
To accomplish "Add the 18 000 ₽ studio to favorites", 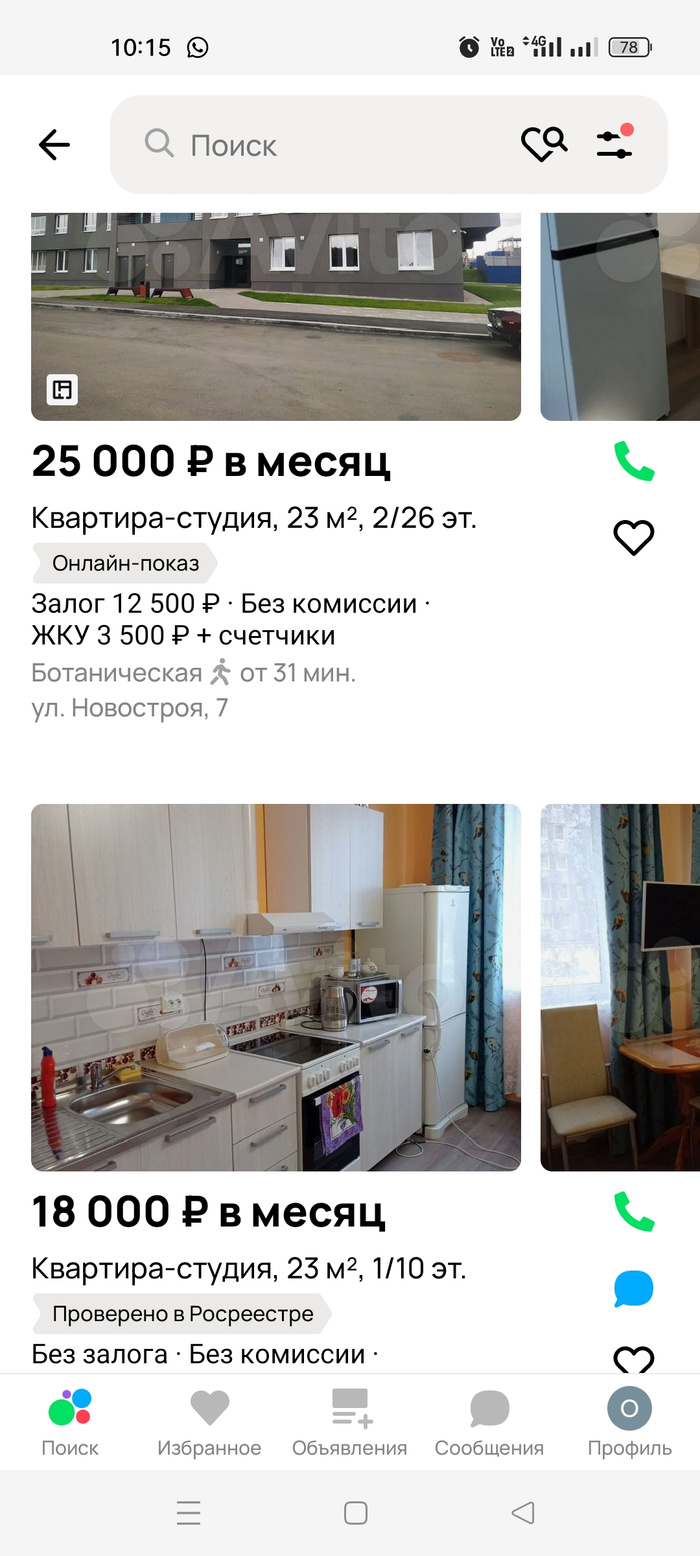I will point(633,1358).
